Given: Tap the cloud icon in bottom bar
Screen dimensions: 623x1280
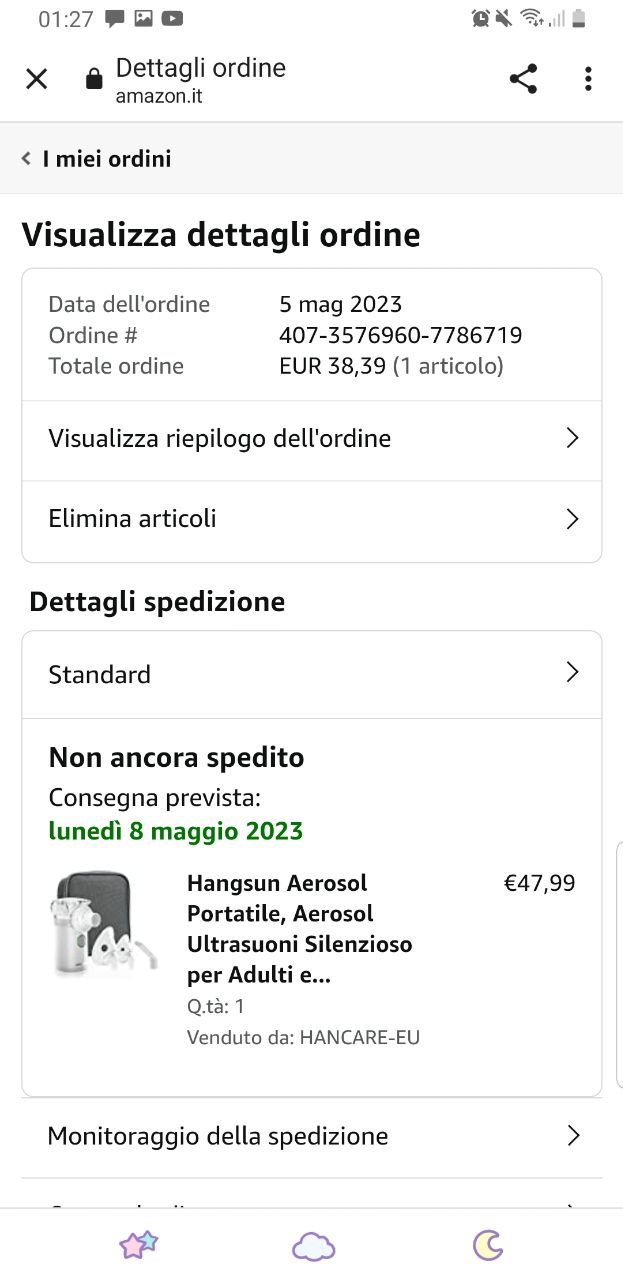Looking at the screenshot, I should [313, 1246].
